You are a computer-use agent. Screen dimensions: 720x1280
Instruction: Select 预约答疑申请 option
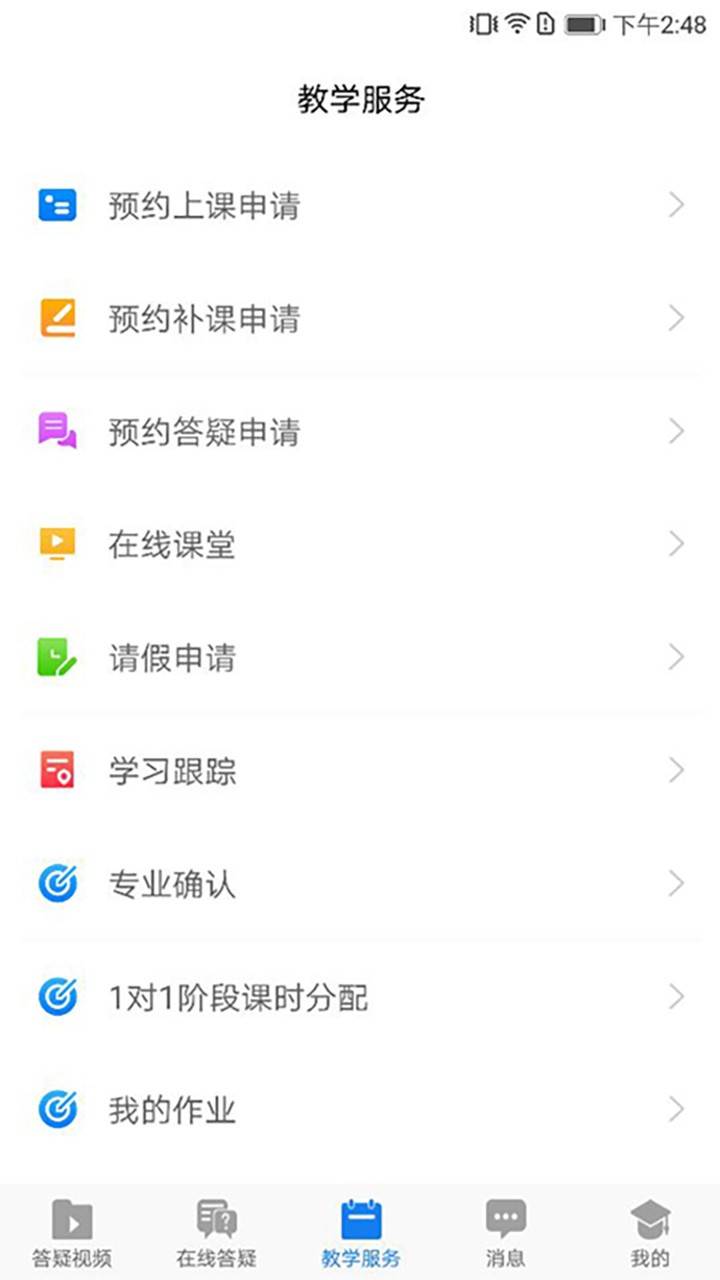360,432
